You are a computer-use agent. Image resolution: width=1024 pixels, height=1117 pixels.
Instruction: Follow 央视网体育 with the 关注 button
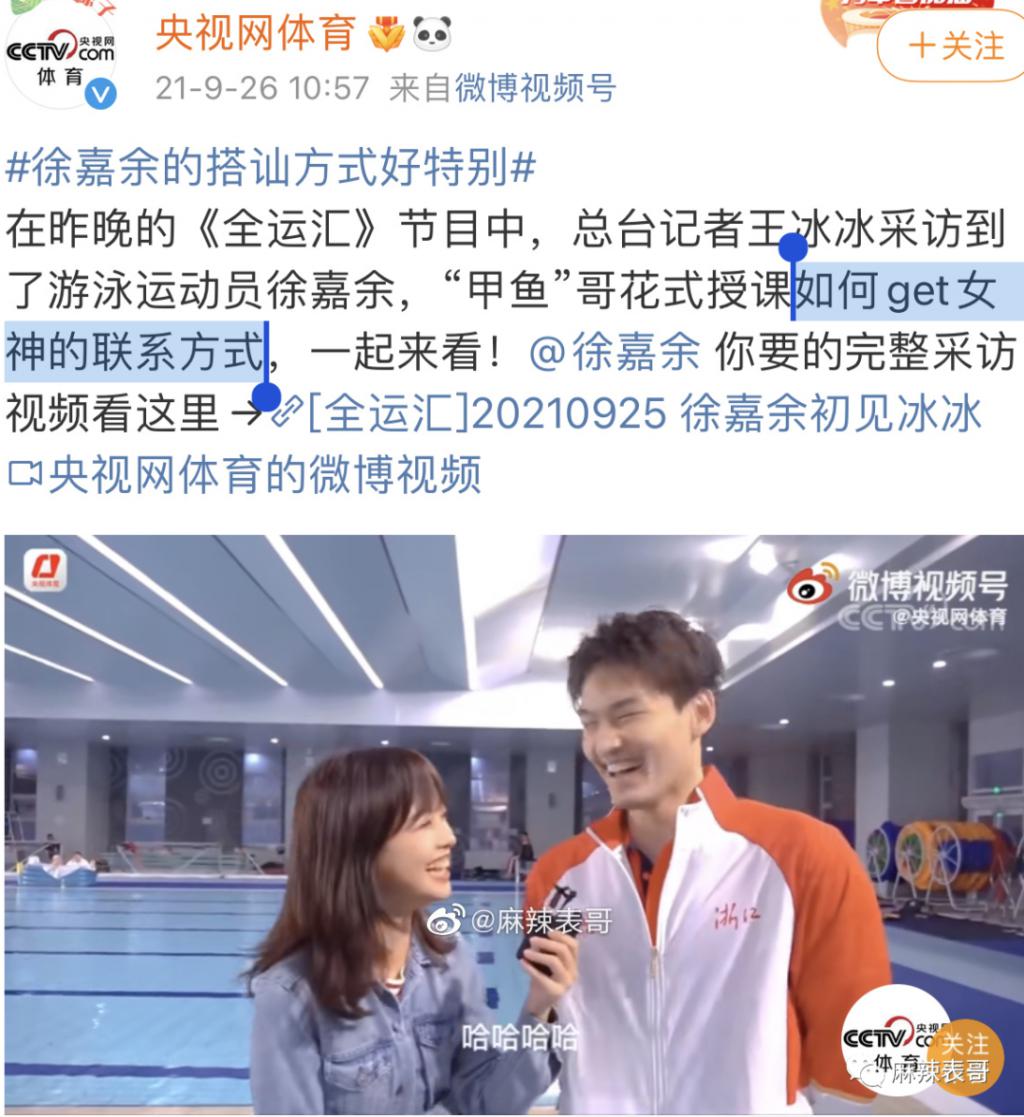coord(953,46)
